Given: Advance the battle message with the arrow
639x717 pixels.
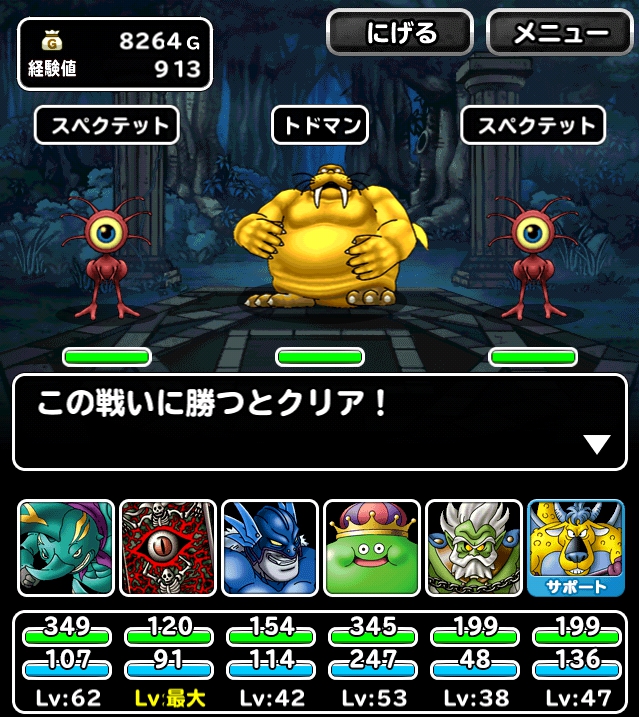Looking at the screenshot, I should [596, 445].
